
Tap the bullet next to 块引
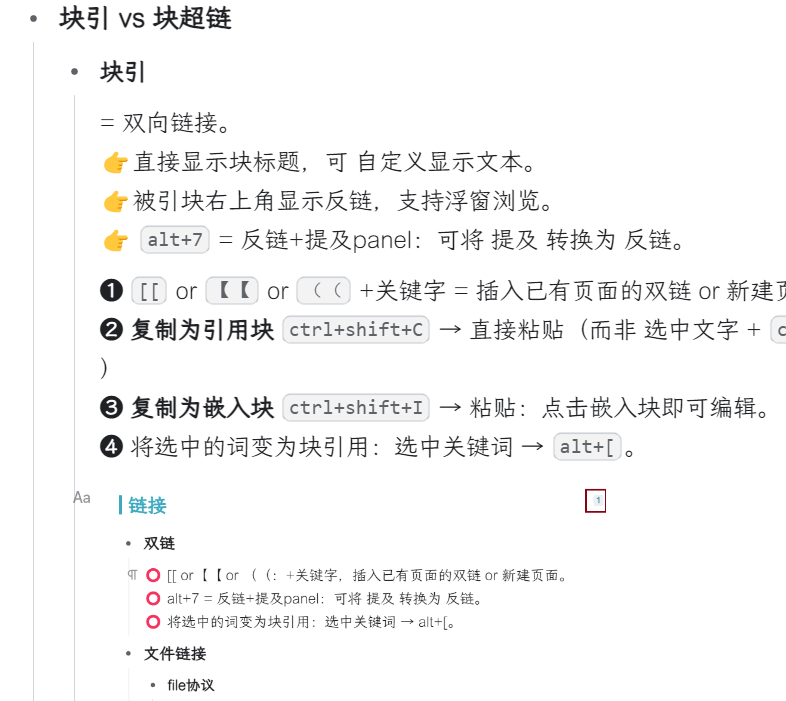tap(74, 72)
